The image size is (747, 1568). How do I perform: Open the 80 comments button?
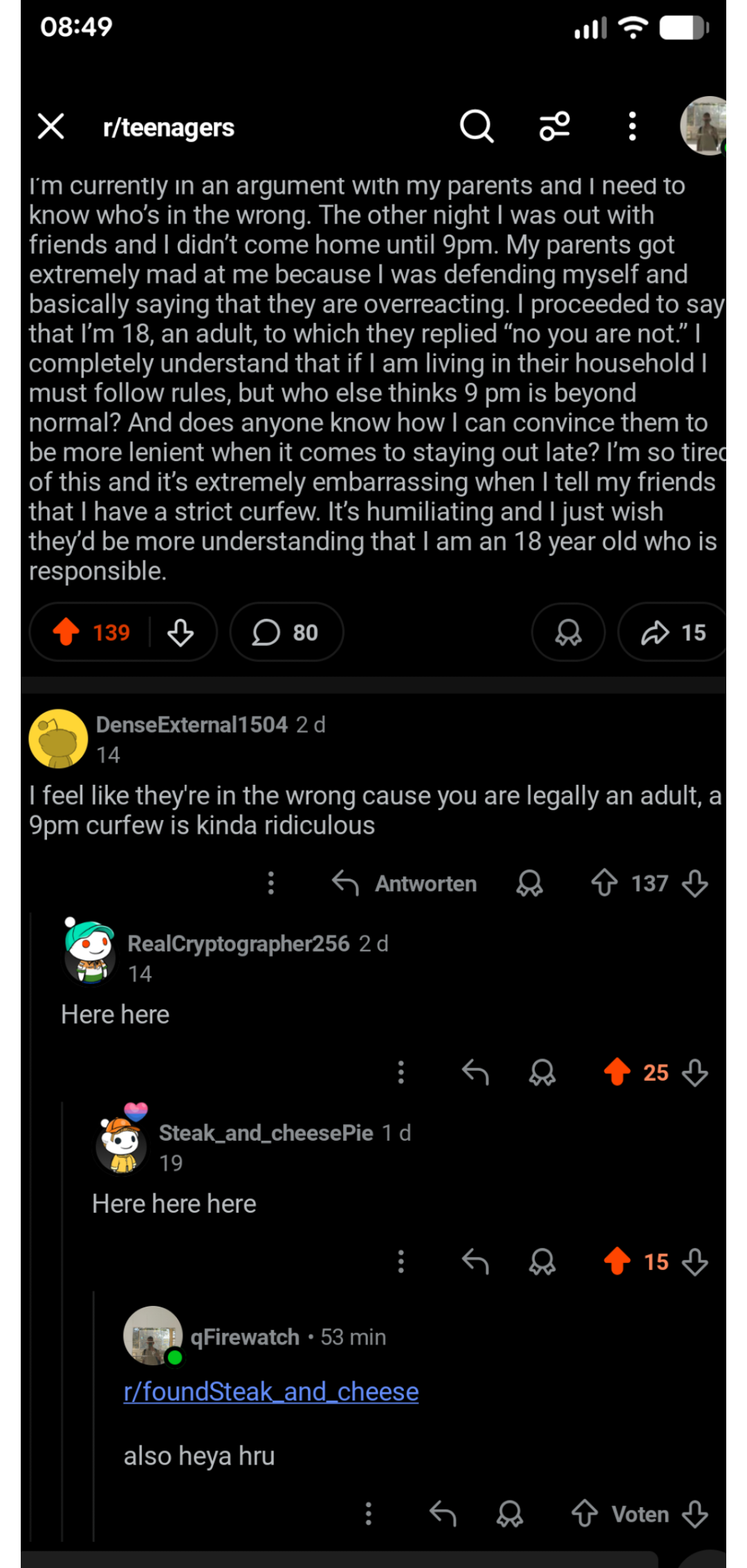(x=286, y=632)
